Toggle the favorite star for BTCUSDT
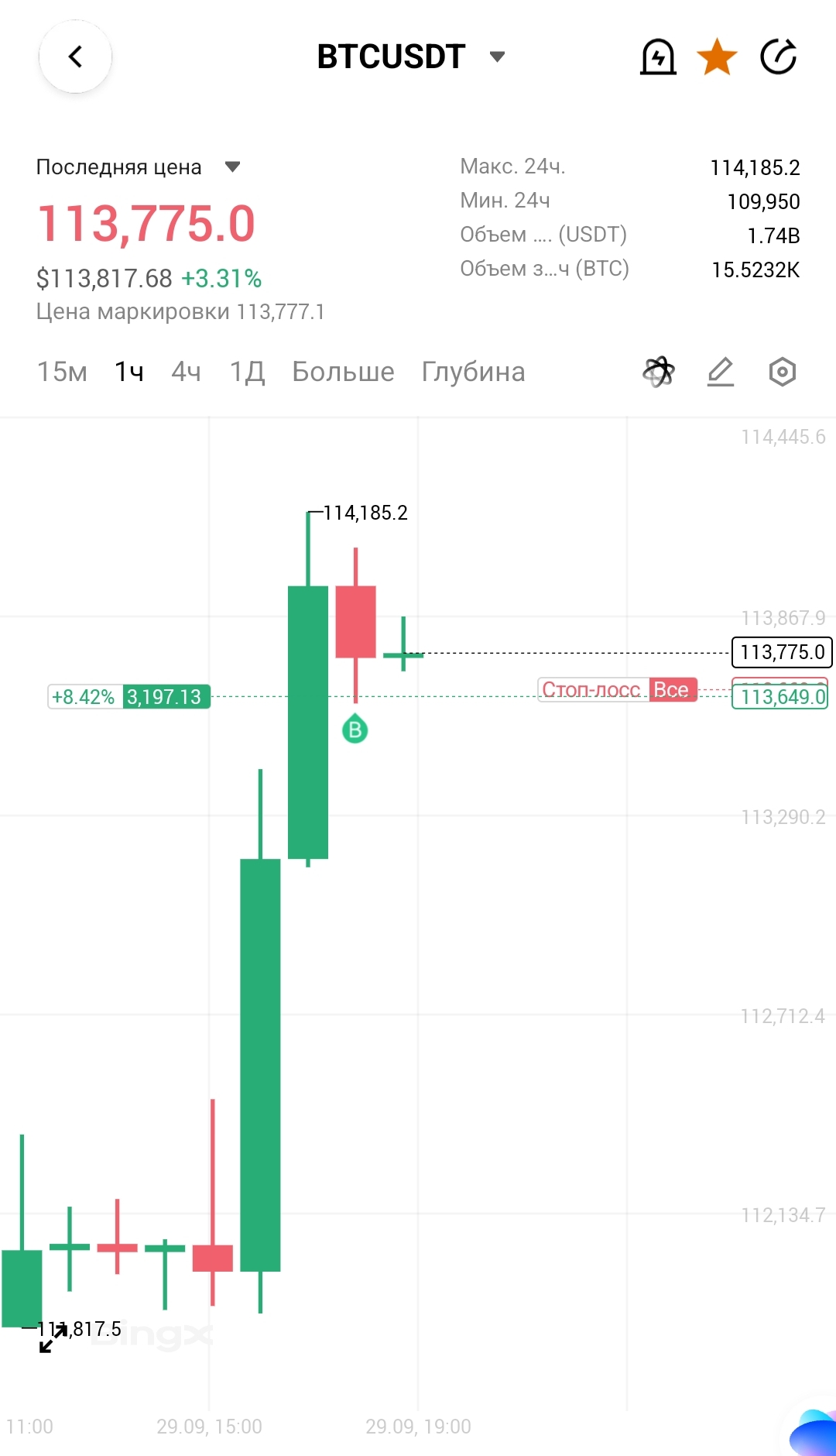The image size is (836, 1456). 717,57
